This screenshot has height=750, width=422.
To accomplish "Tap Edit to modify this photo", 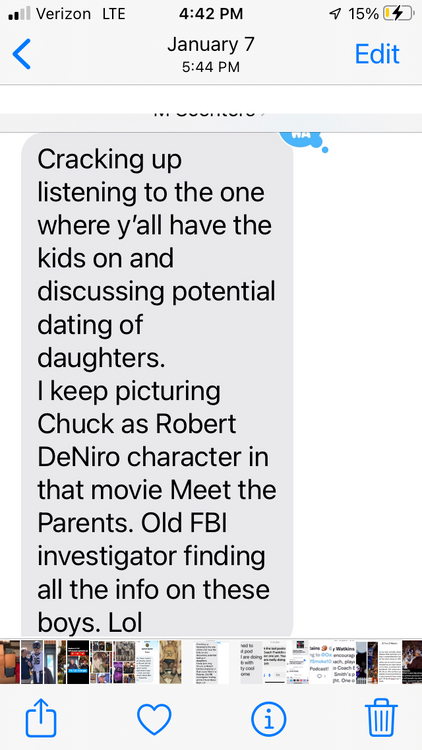I will 377,54.
